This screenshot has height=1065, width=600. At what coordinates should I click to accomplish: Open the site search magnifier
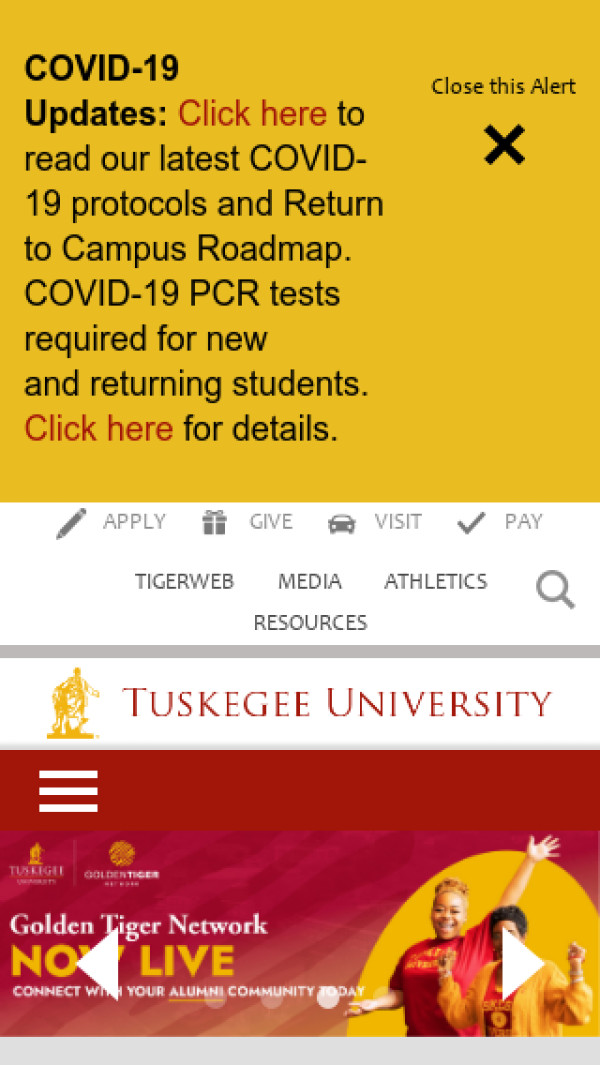(555, 590)
